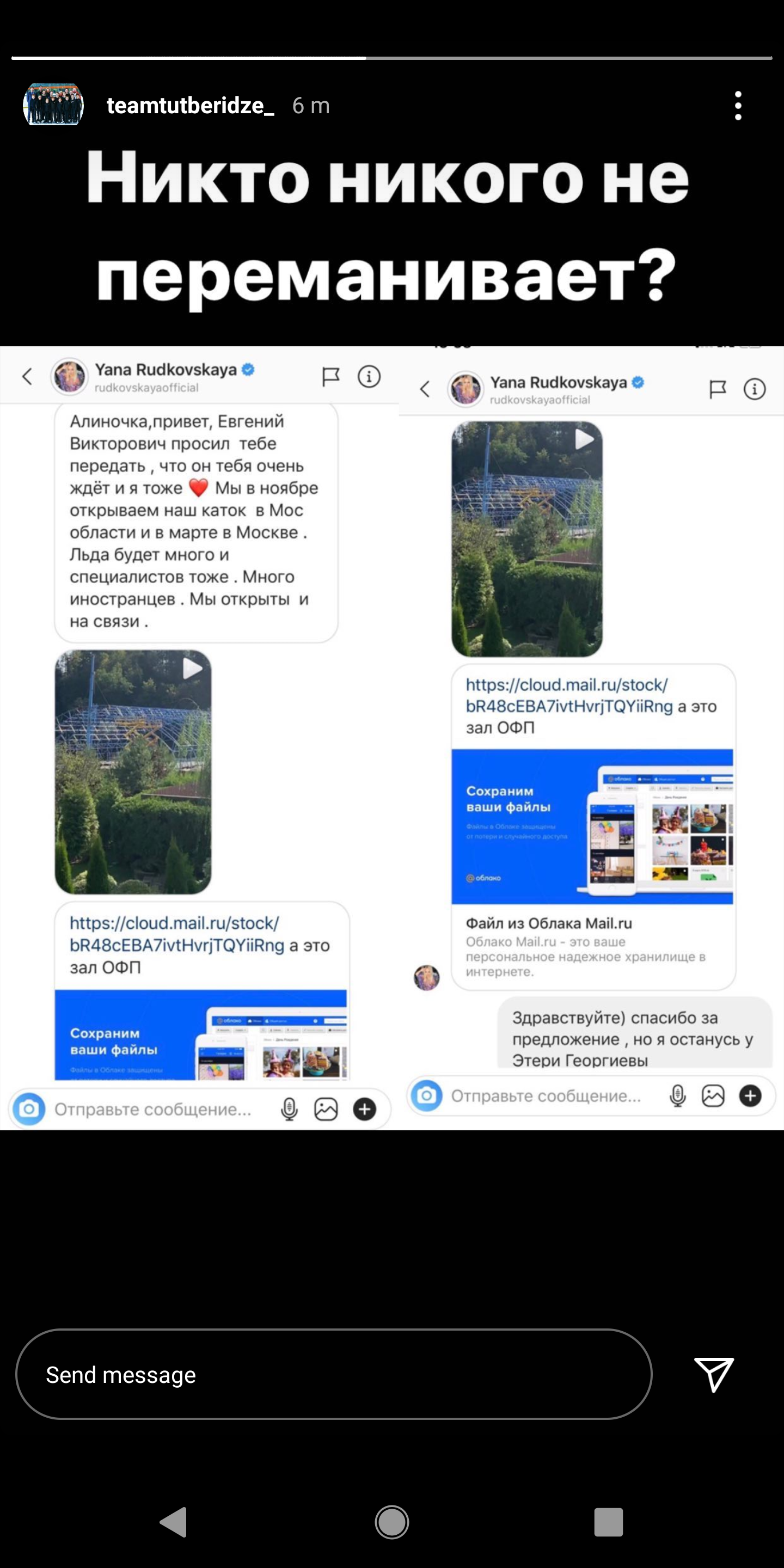This screenshot has width=784, height=1568.
Task: Open the story overflow menu
Action: 738,106
